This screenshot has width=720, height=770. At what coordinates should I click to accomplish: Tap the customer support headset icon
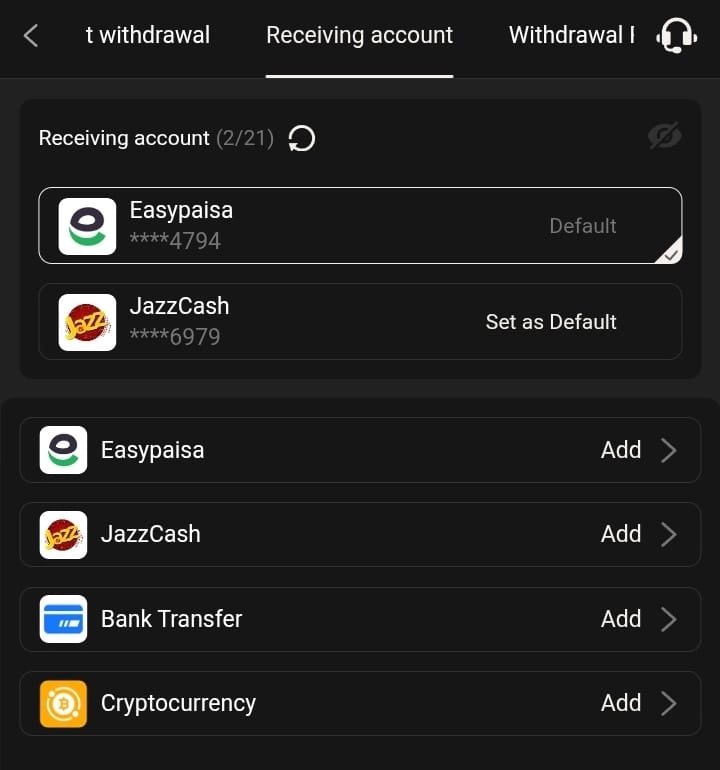[677, 34]
